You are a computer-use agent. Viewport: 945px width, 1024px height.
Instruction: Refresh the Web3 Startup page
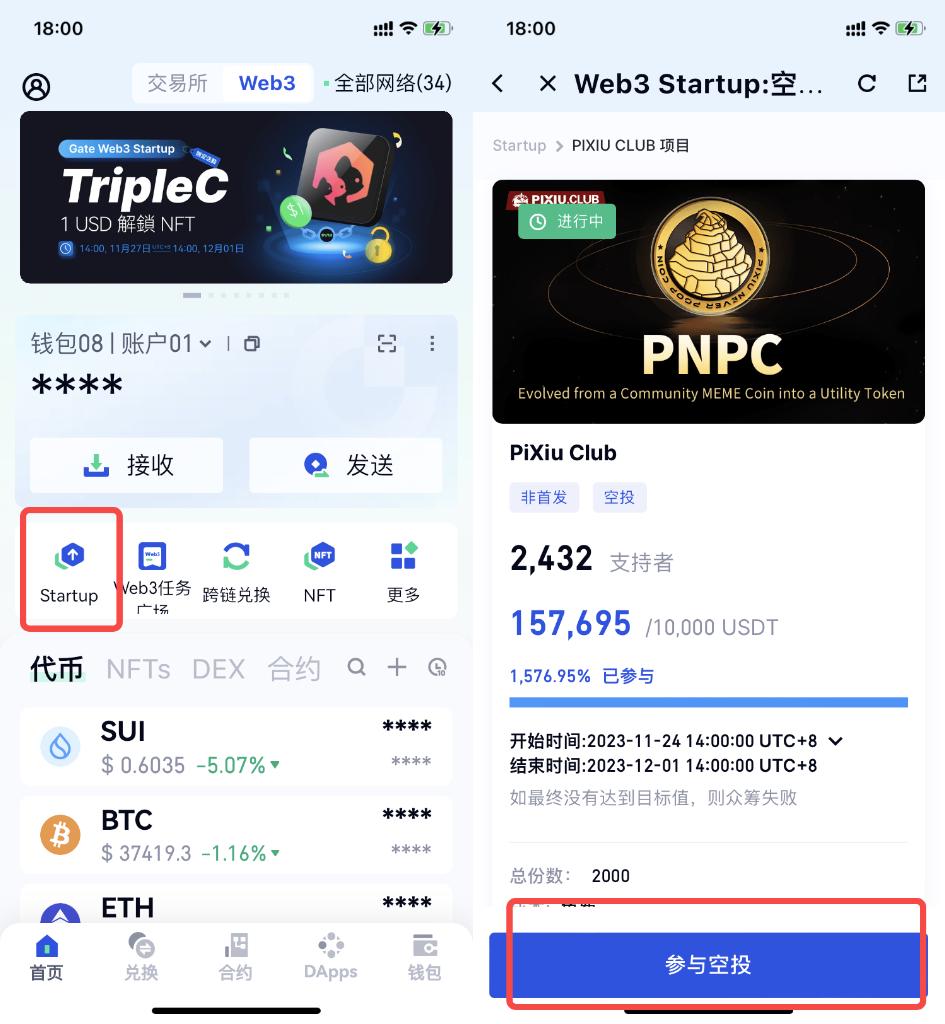(x=867, y=84)
